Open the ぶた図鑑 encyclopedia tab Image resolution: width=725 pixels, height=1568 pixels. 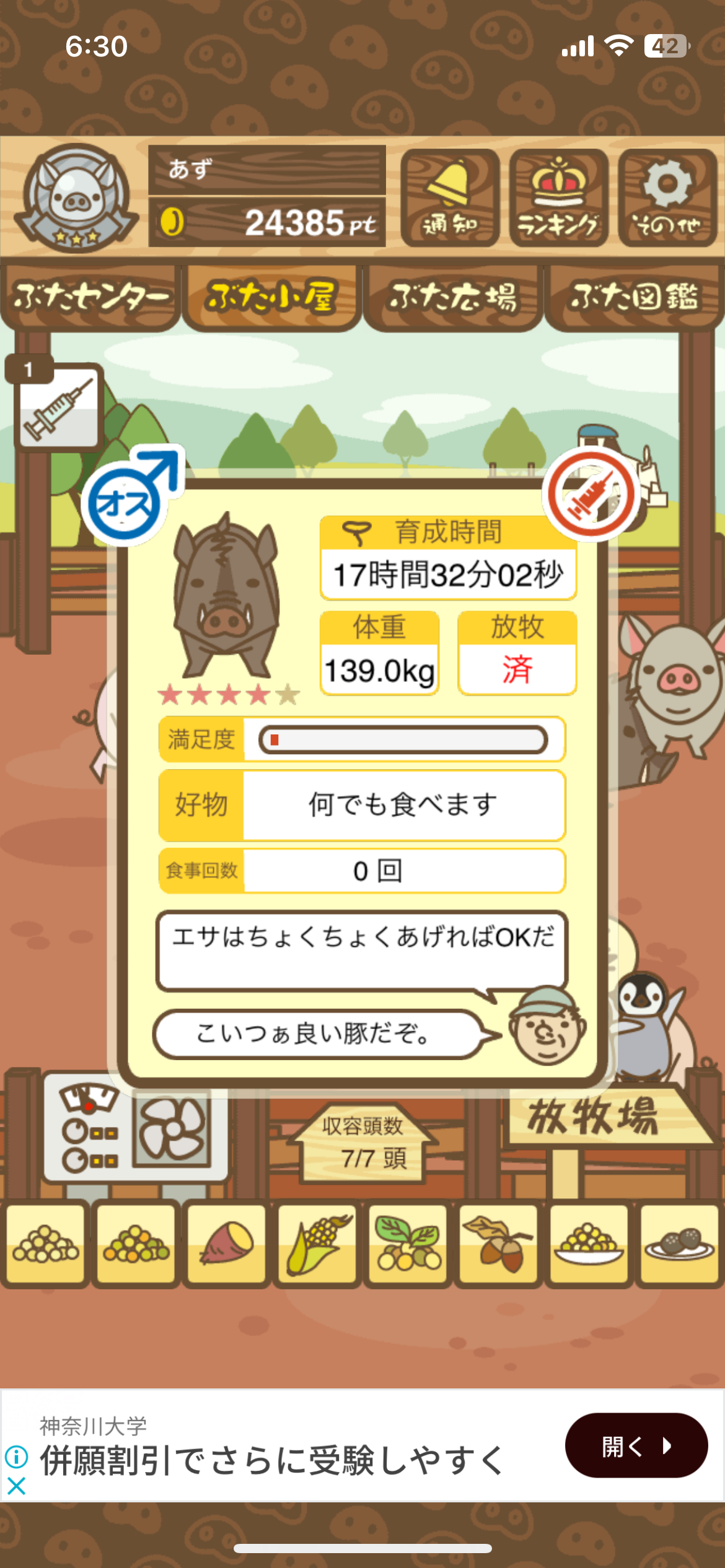(634, 298)
